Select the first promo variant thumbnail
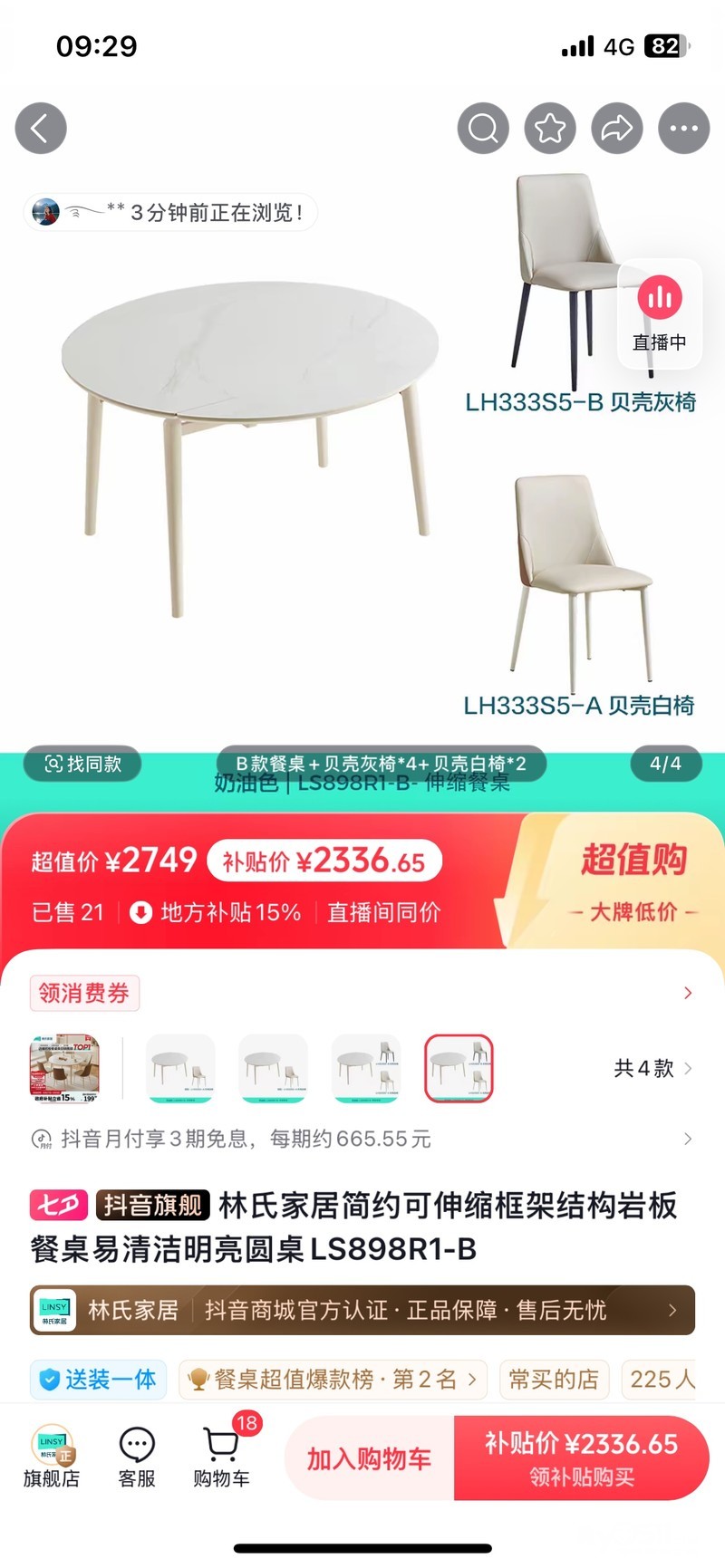This screenshot has width=725, height=1568. pos(63,1068)
